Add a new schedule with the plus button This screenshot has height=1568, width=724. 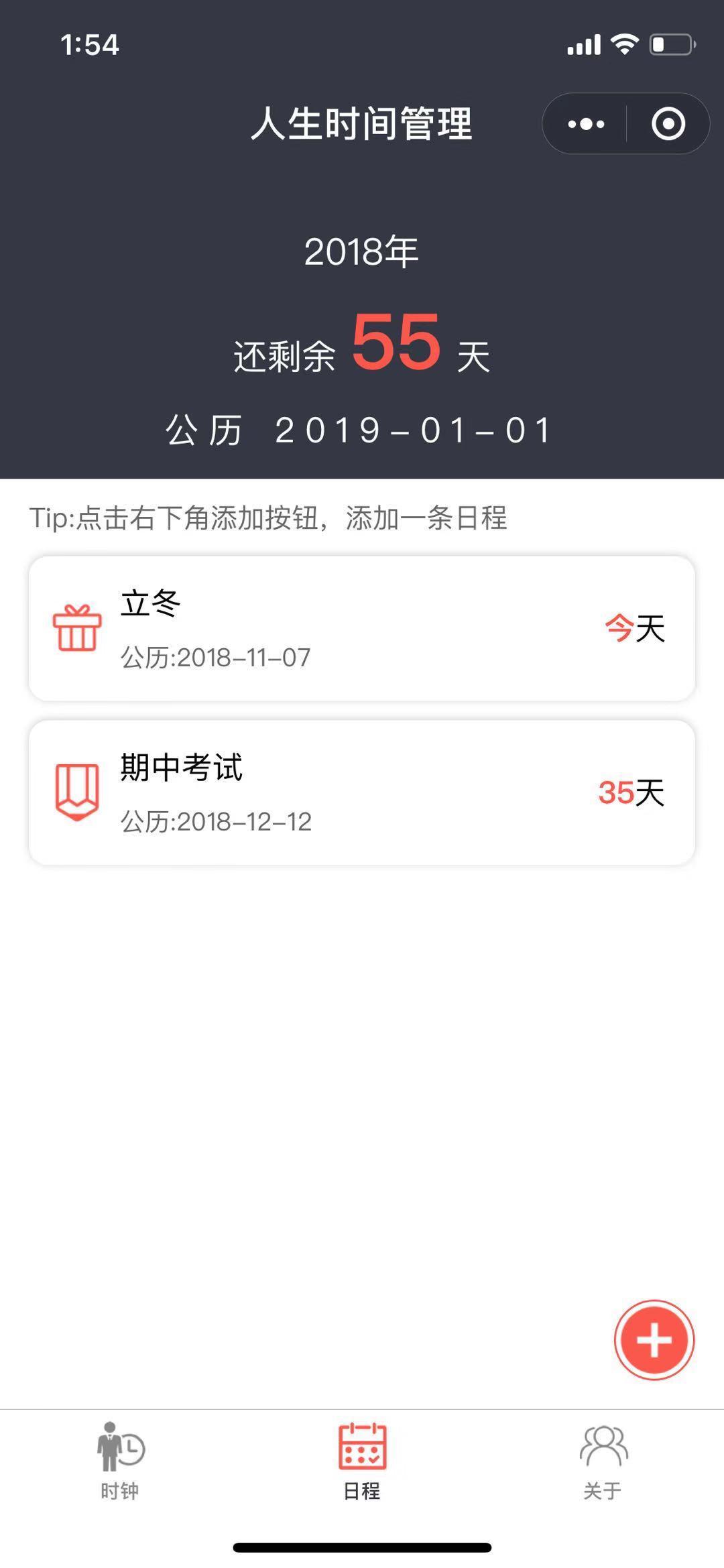pyautogui.click(x=654, y=1340)
